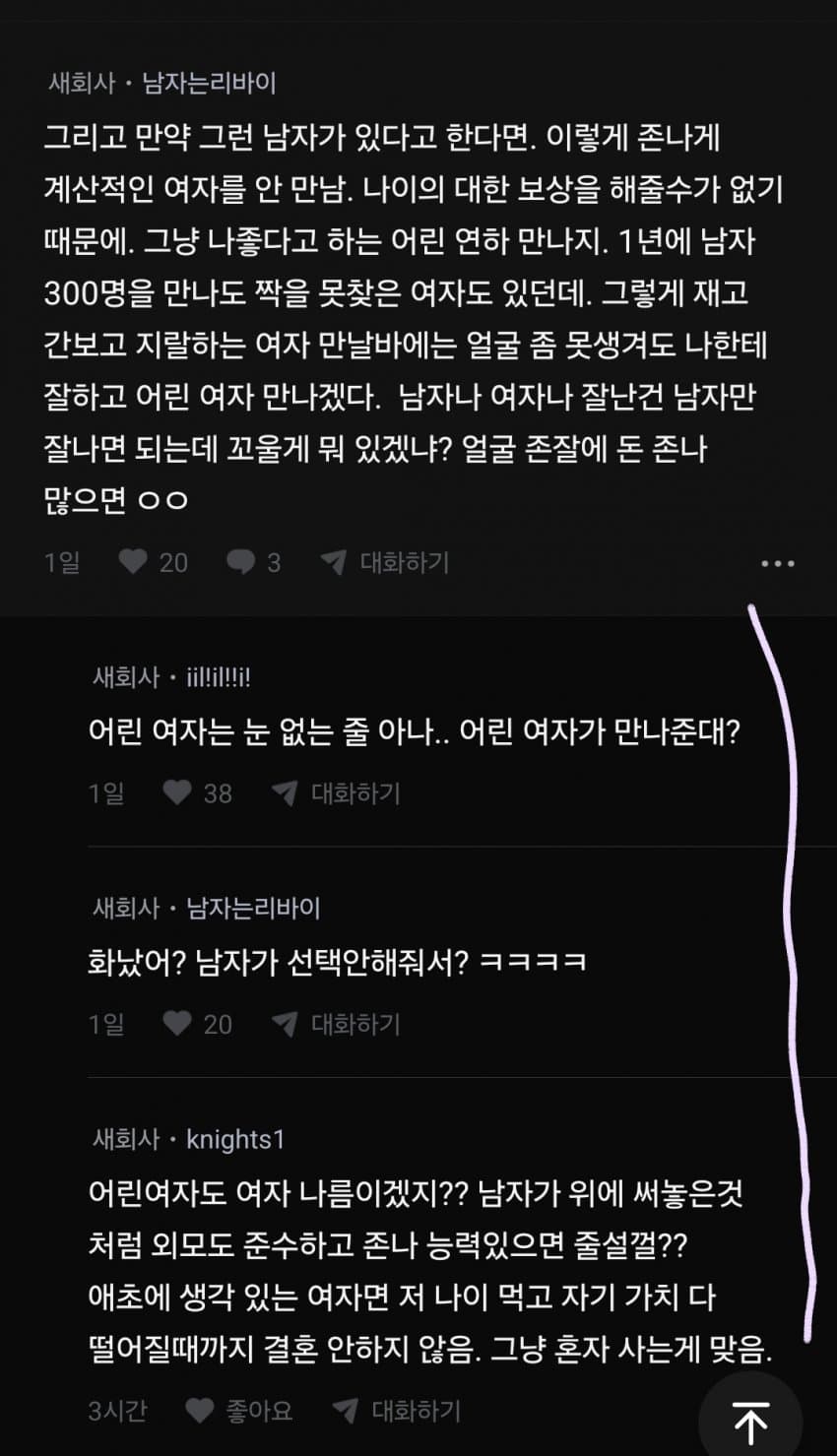Open the 3 comments on the main post

253,562
